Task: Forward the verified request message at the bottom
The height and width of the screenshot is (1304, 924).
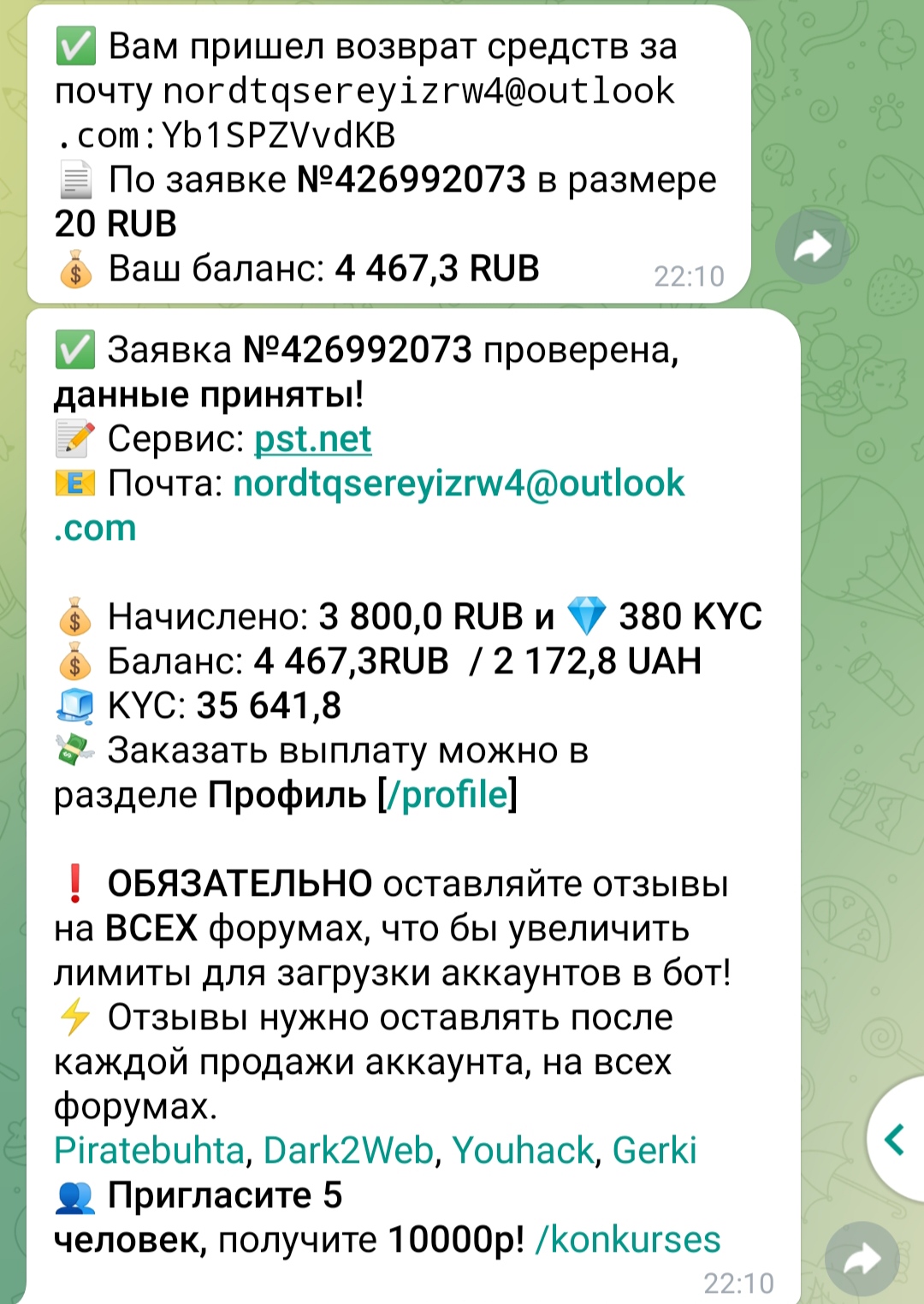Action: (862, 1260)
